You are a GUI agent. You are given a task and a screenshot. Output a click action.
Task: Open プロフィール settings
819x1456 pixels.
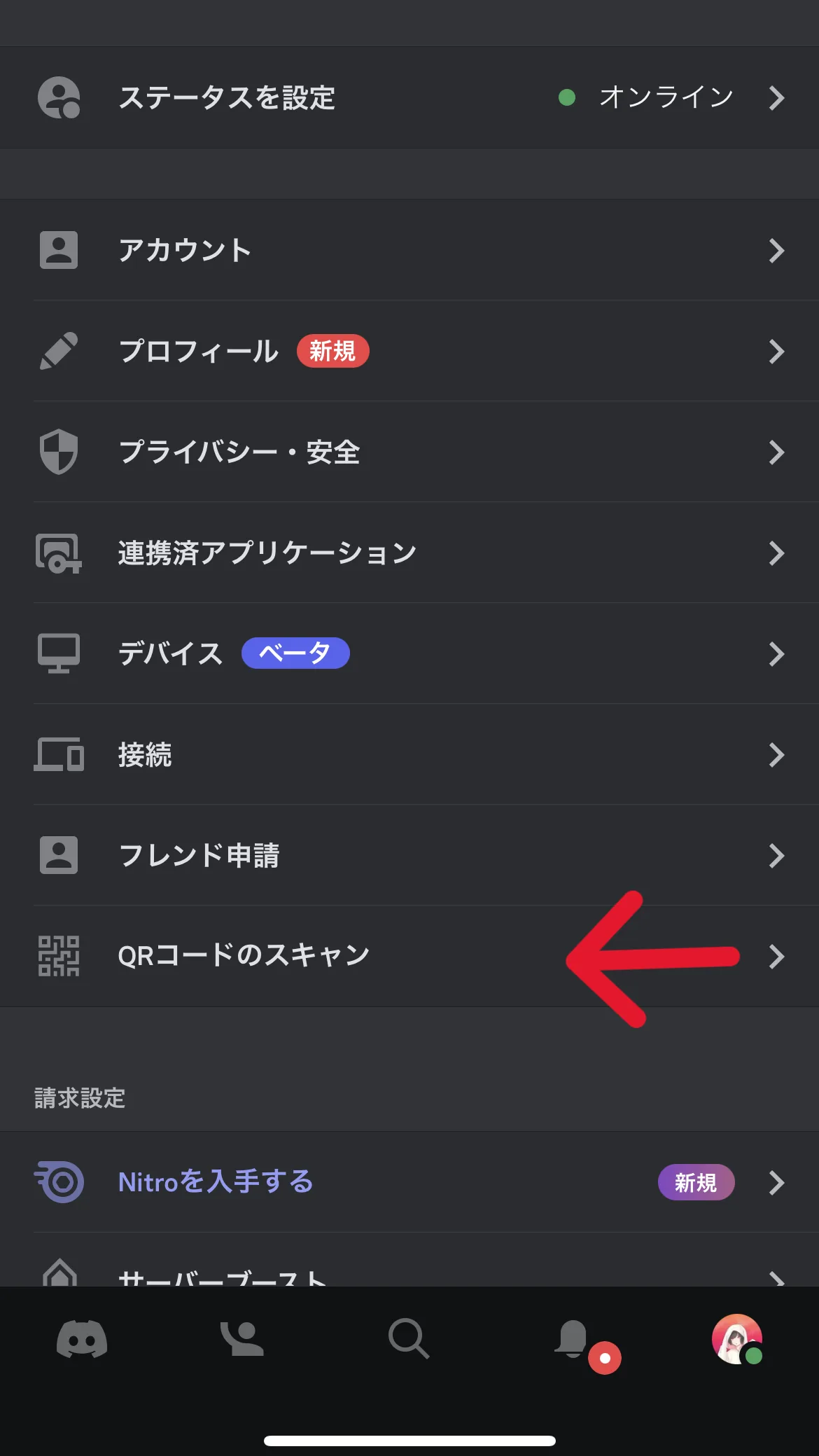[x=409, y=351]
